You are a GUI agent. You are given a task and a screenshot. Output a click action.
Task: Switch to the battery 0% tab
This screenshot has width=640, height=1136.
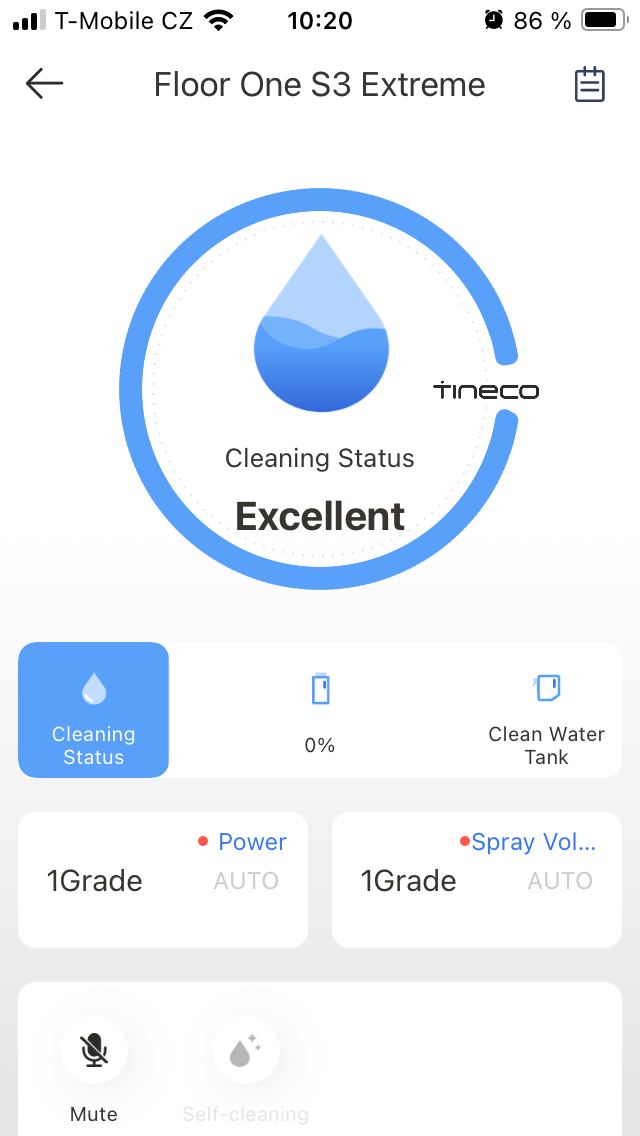click(320, 710)
